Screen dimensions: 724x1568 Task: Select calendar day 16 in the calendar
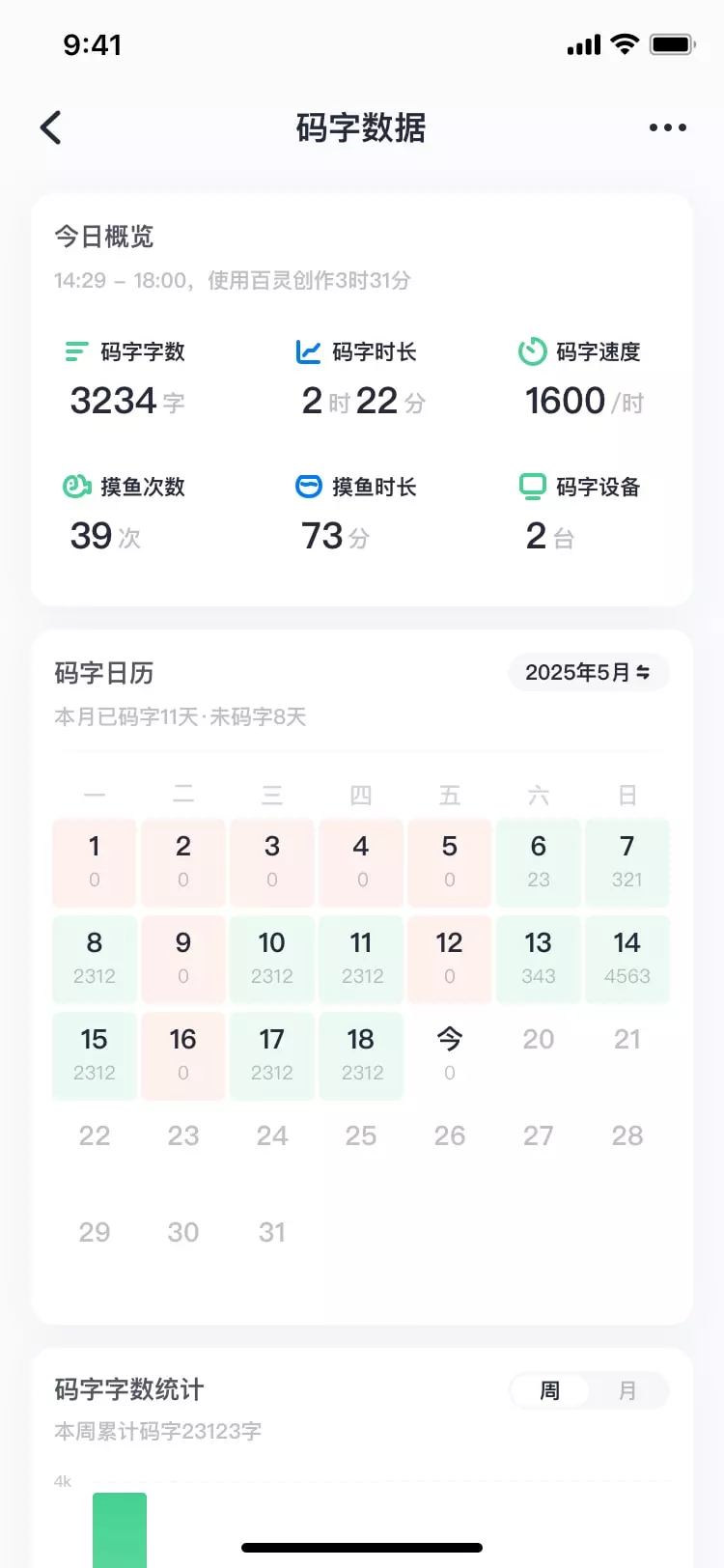[183, 1055]
